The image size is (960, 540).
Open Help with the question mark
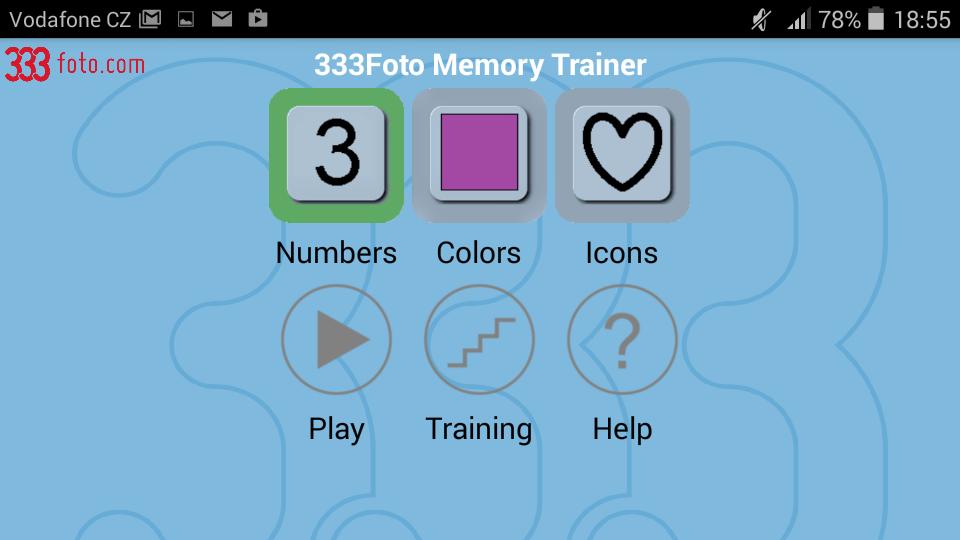pyautogui.click(x=622, y=340)
